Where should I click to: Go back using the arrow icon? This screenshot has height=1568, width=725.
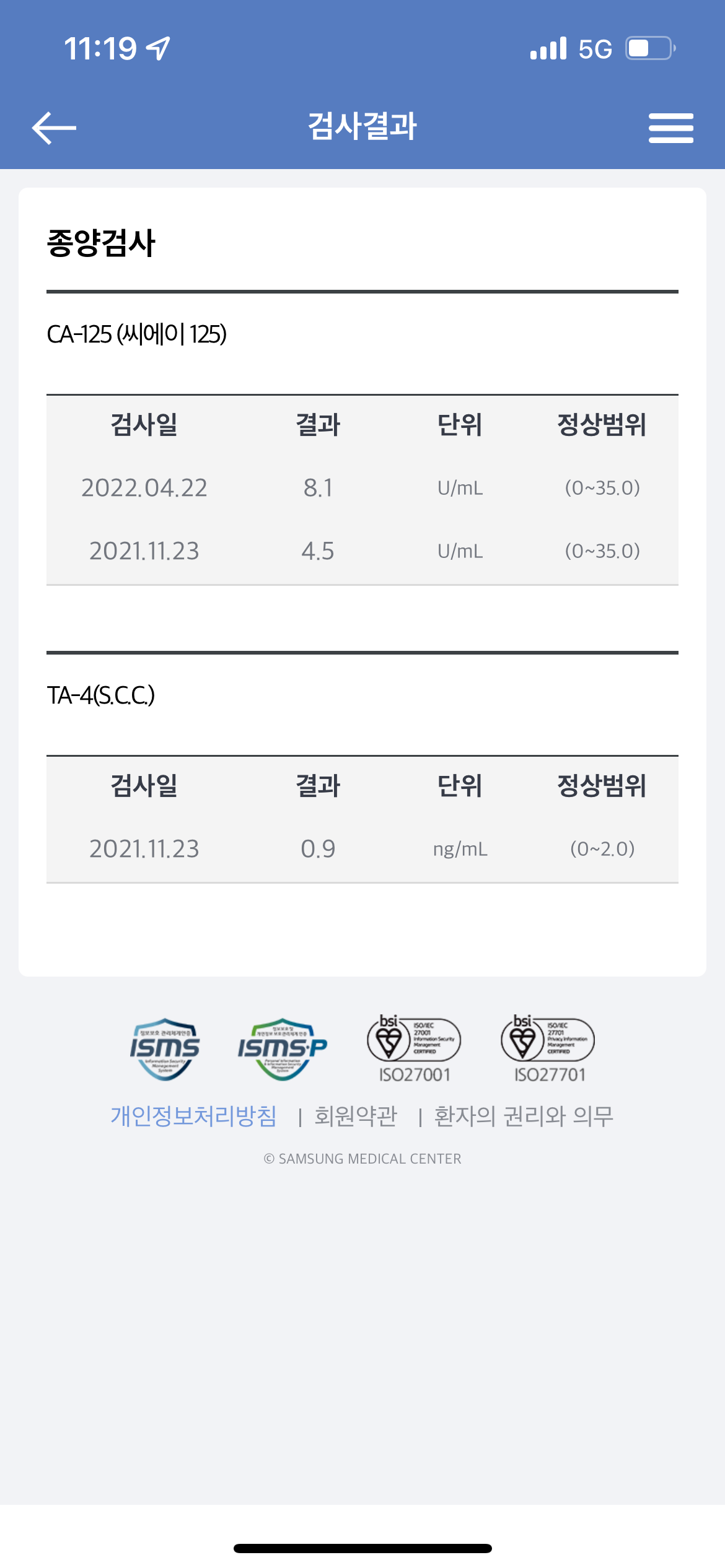coord(54,128)
